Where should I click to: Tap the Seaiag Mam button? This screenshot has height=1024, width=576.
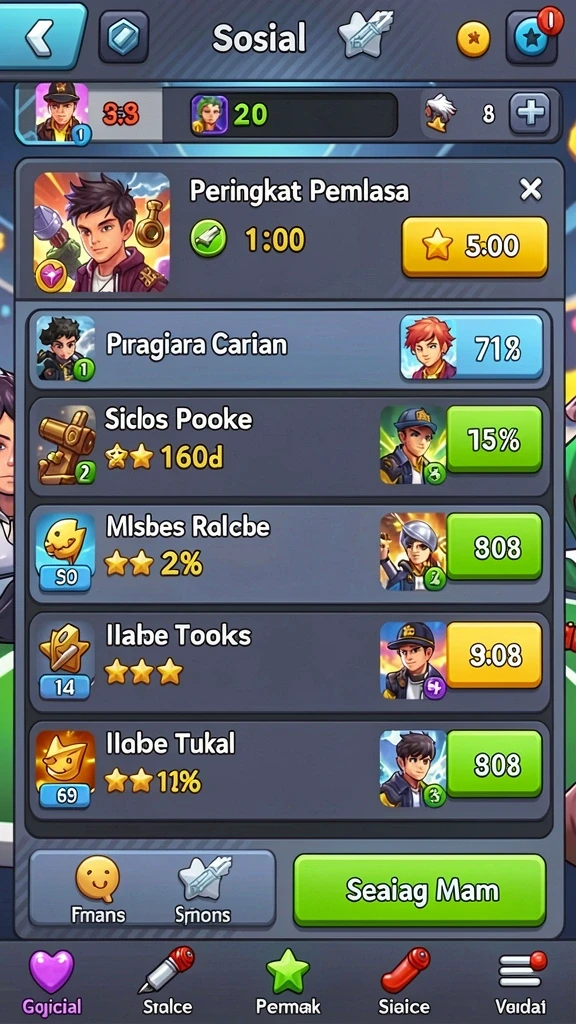420,890
